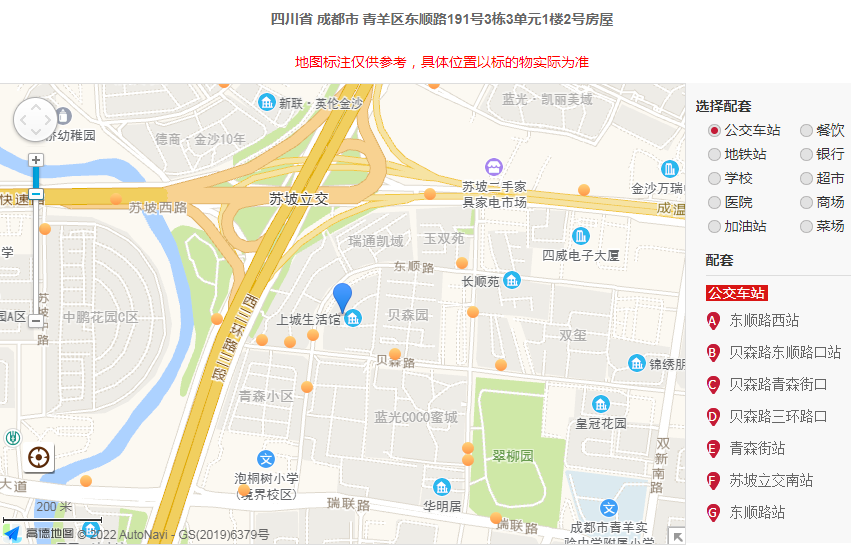Zoom out with the map minus button
The image size is (851, 546).
(36, 321)
